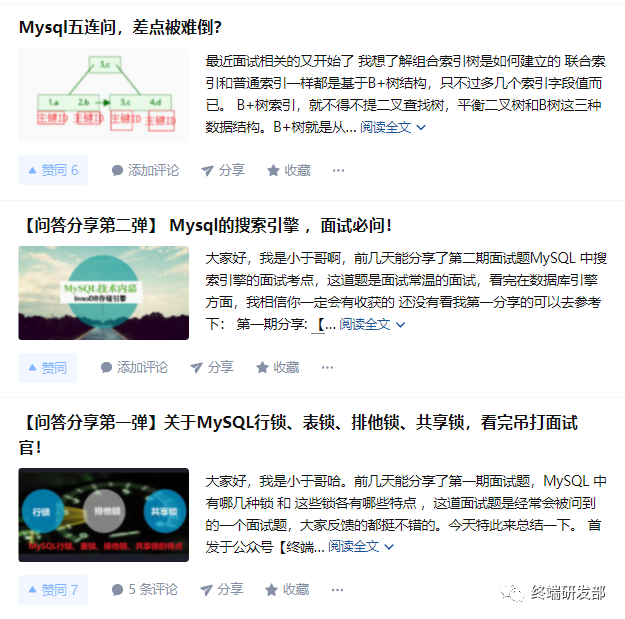Image resolution: width=625 pixels, height=619 pixels.
Task: Bookmark the 问答分享第一弹 post
Action: coord(288,589)
